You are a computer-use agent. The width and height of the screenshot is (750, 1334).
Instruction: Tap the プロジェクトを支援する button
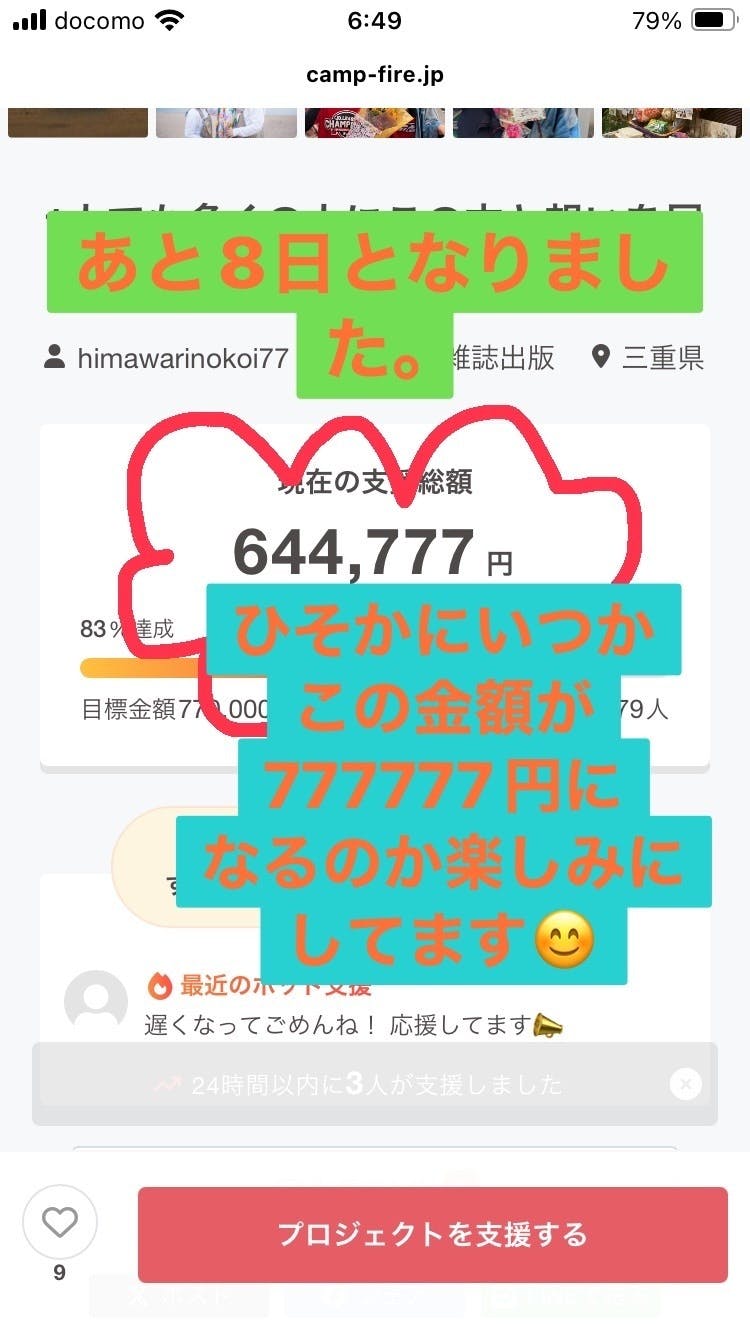click(432, 1234)
